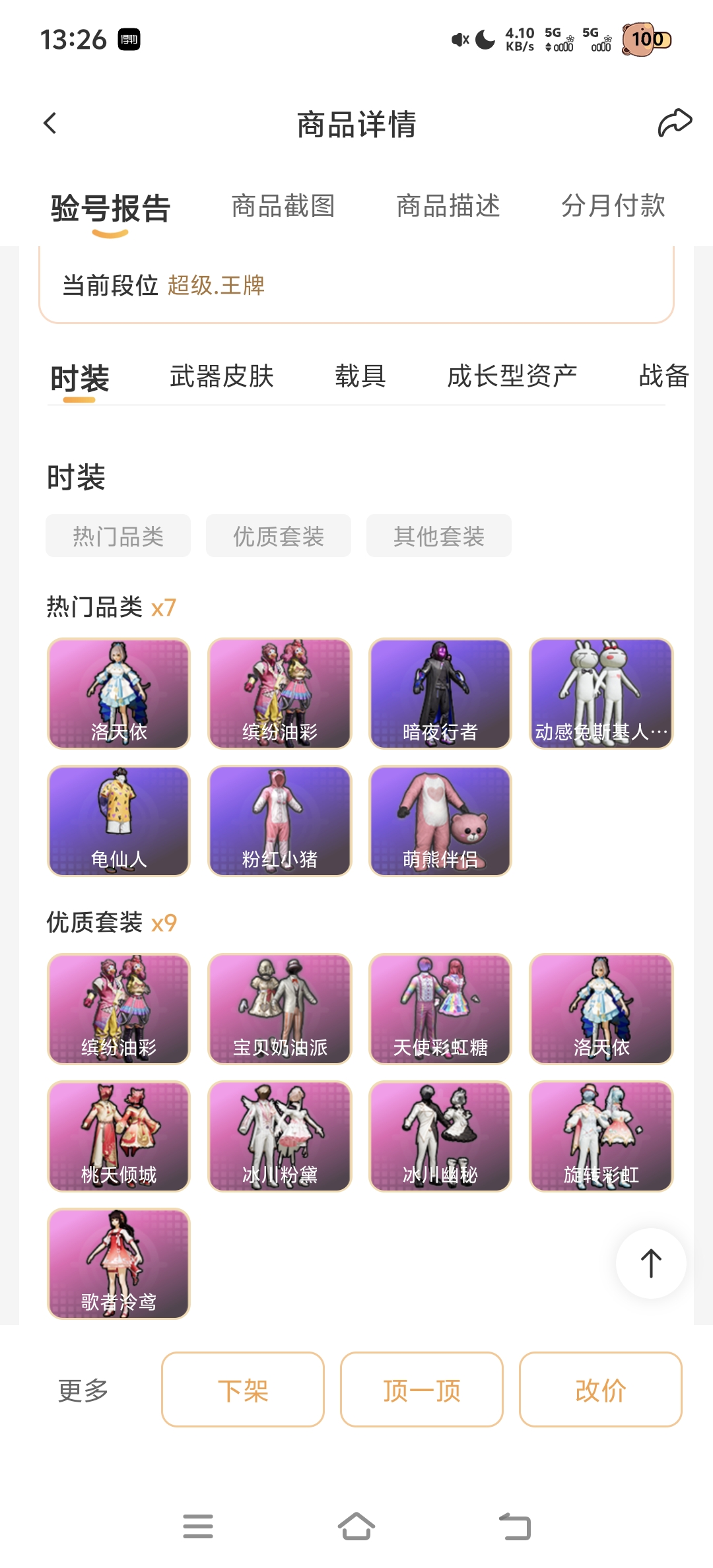Tap the scroll-to-top arrow button
Viewport: 713px width, 1568px height.
651,1263
